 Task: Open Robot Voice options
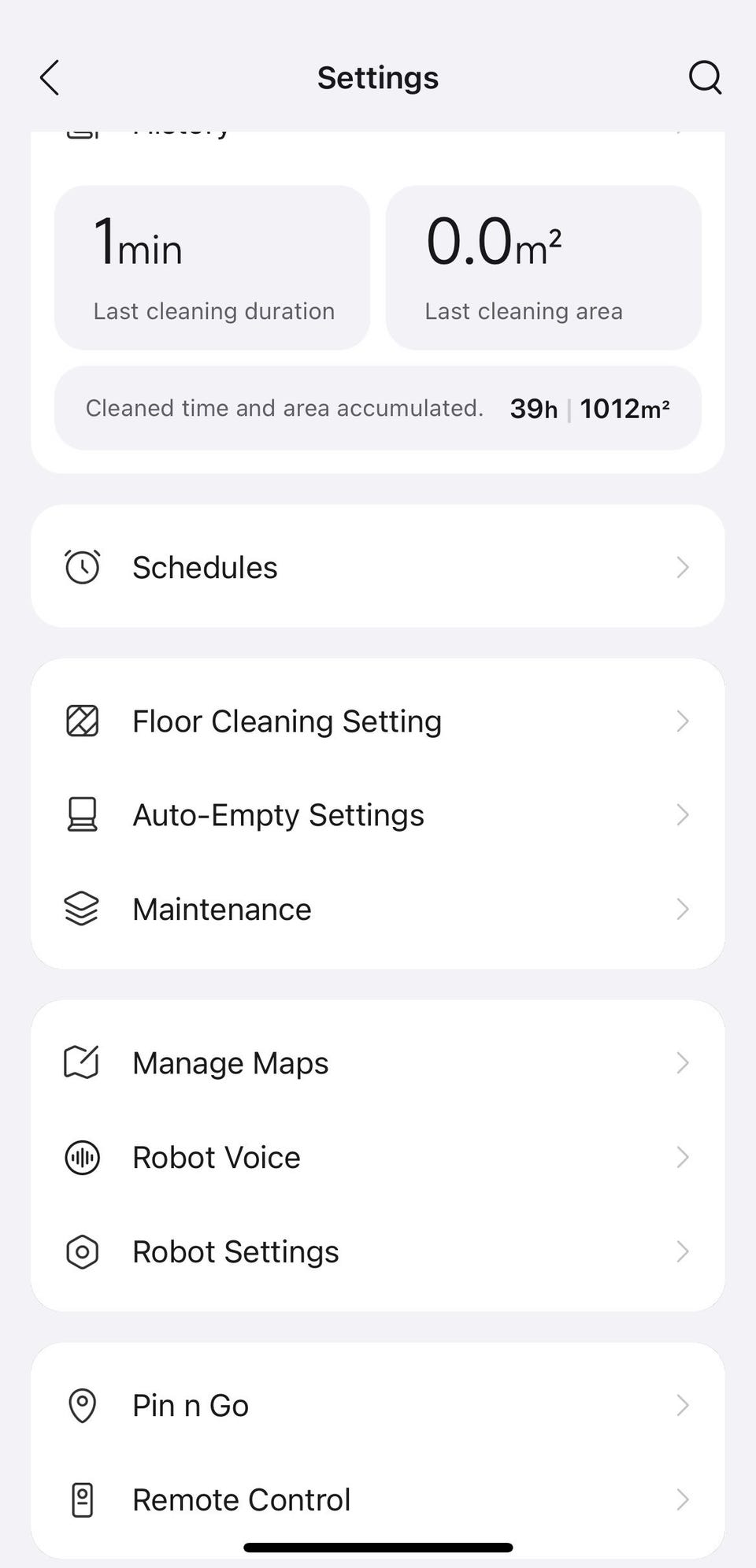coord(377,1158)
